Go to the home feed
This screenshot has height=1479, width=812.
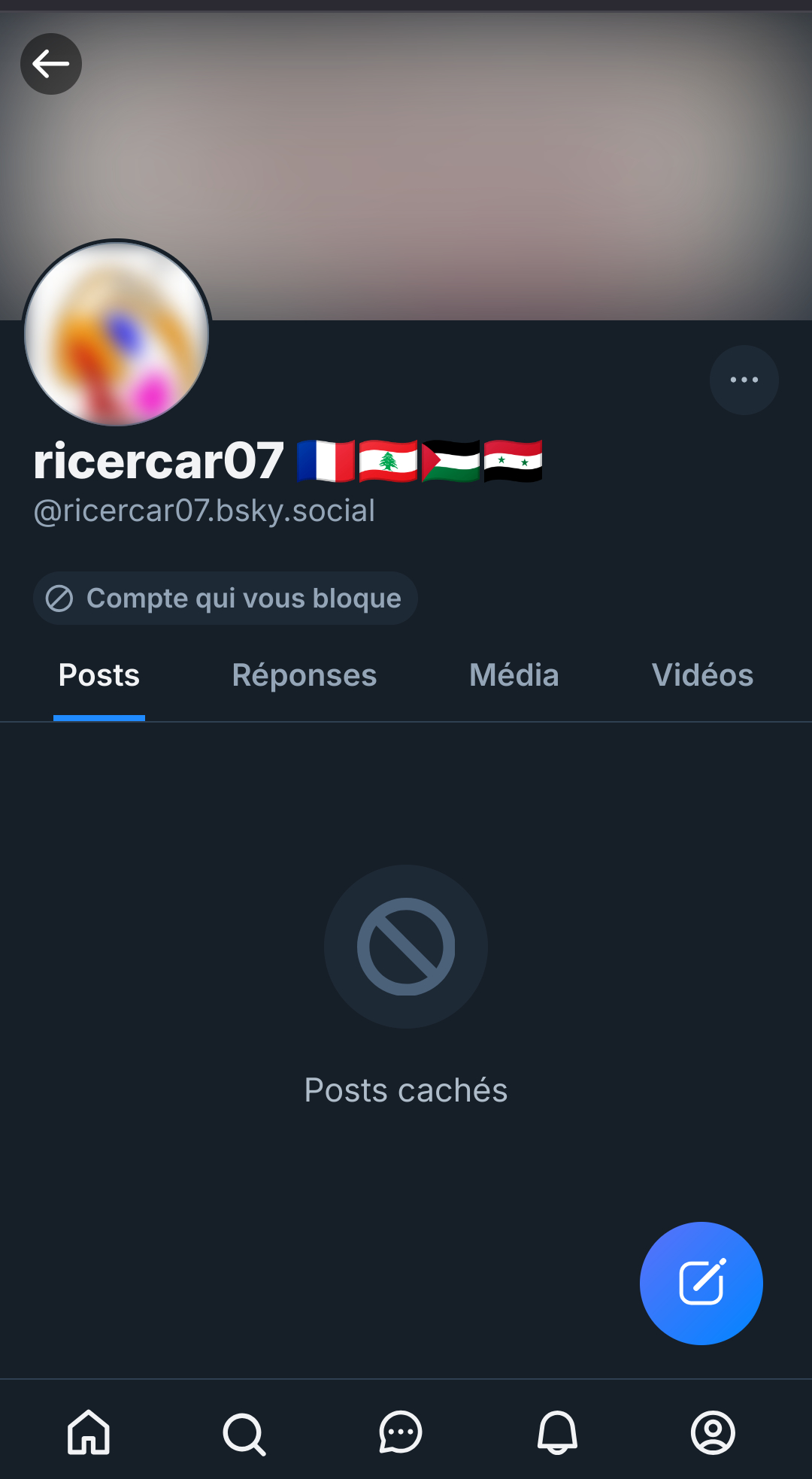89,1432
